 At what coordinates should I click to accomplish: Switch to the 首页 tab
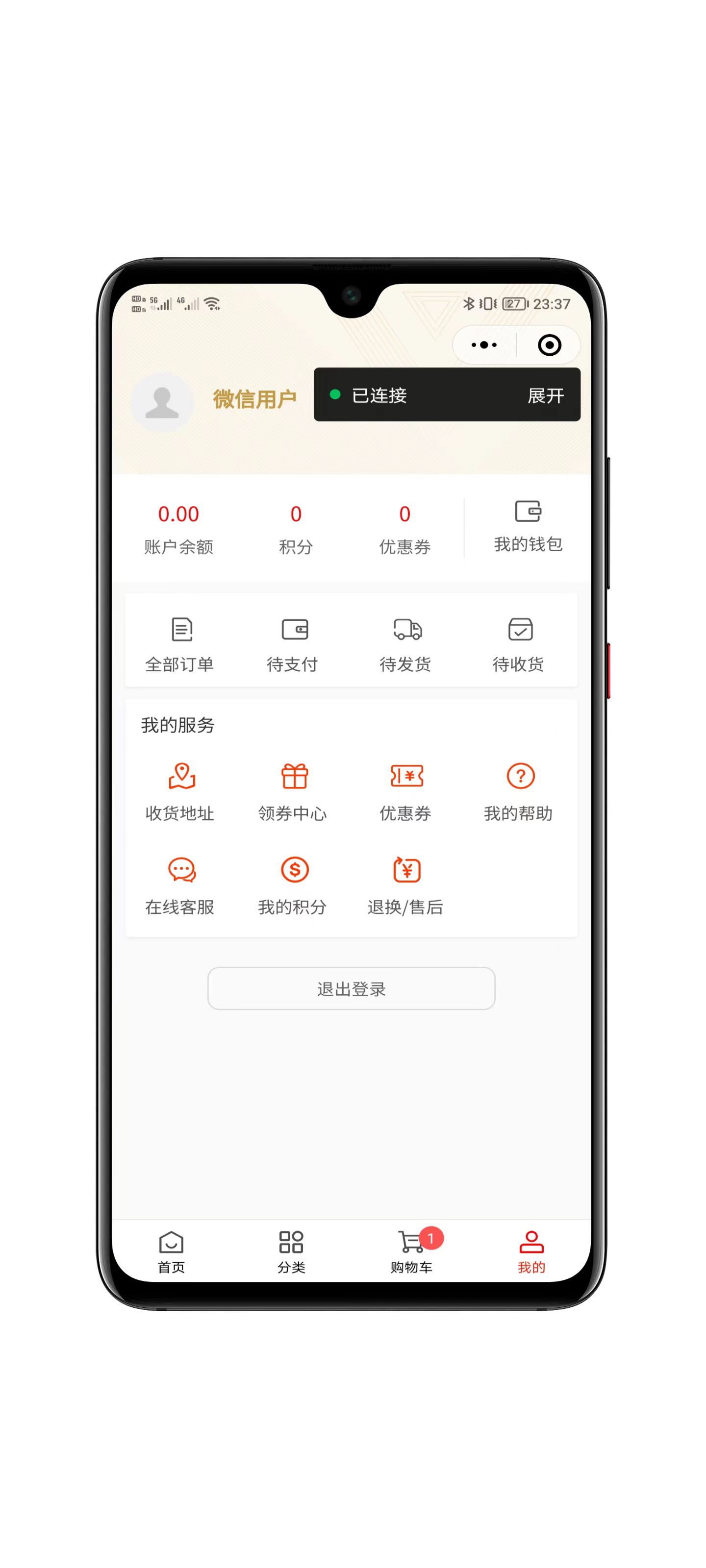171,1251
